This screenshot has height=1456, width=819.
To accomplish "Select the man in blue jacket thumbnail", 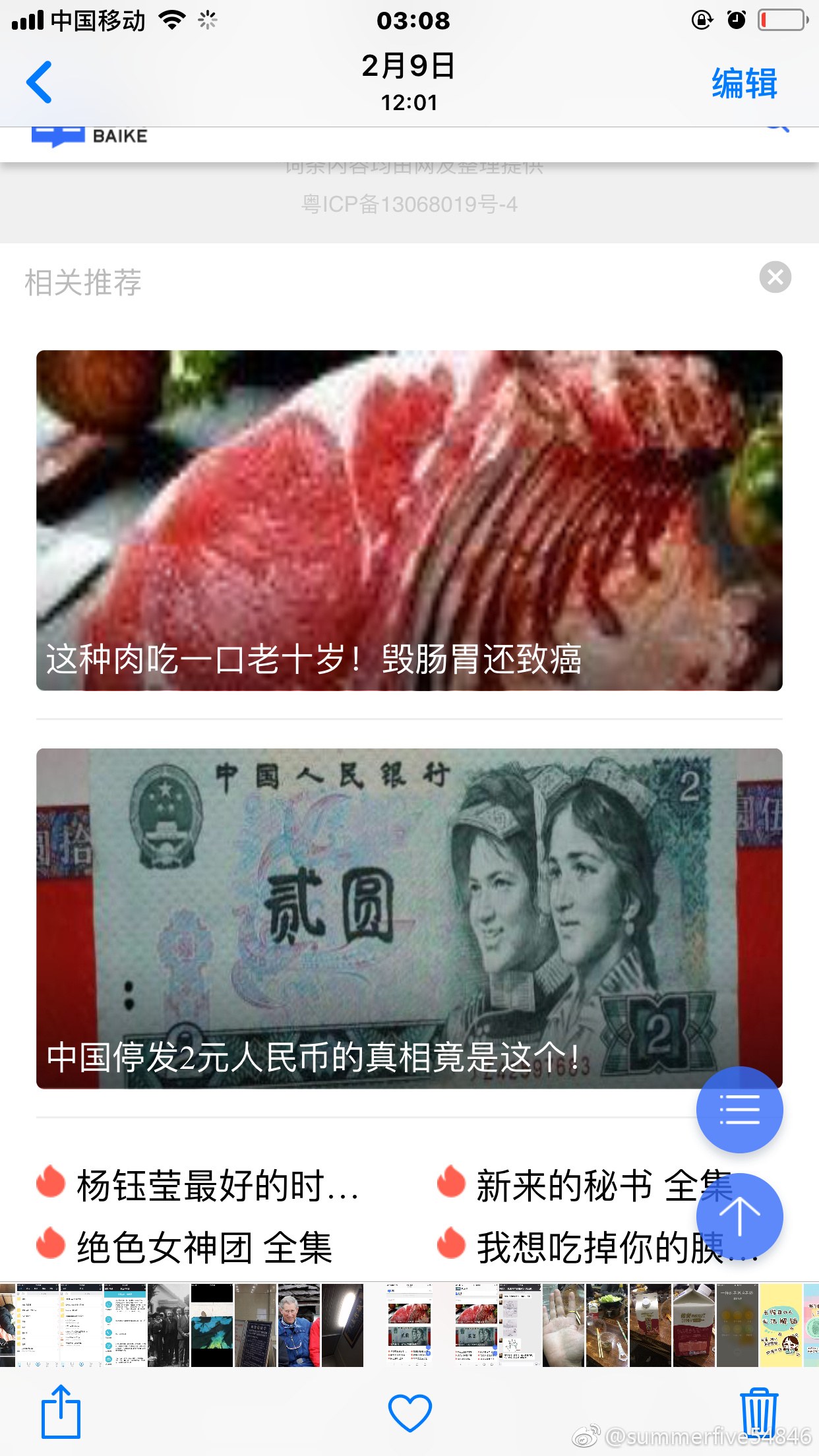I will point(299,1325).
